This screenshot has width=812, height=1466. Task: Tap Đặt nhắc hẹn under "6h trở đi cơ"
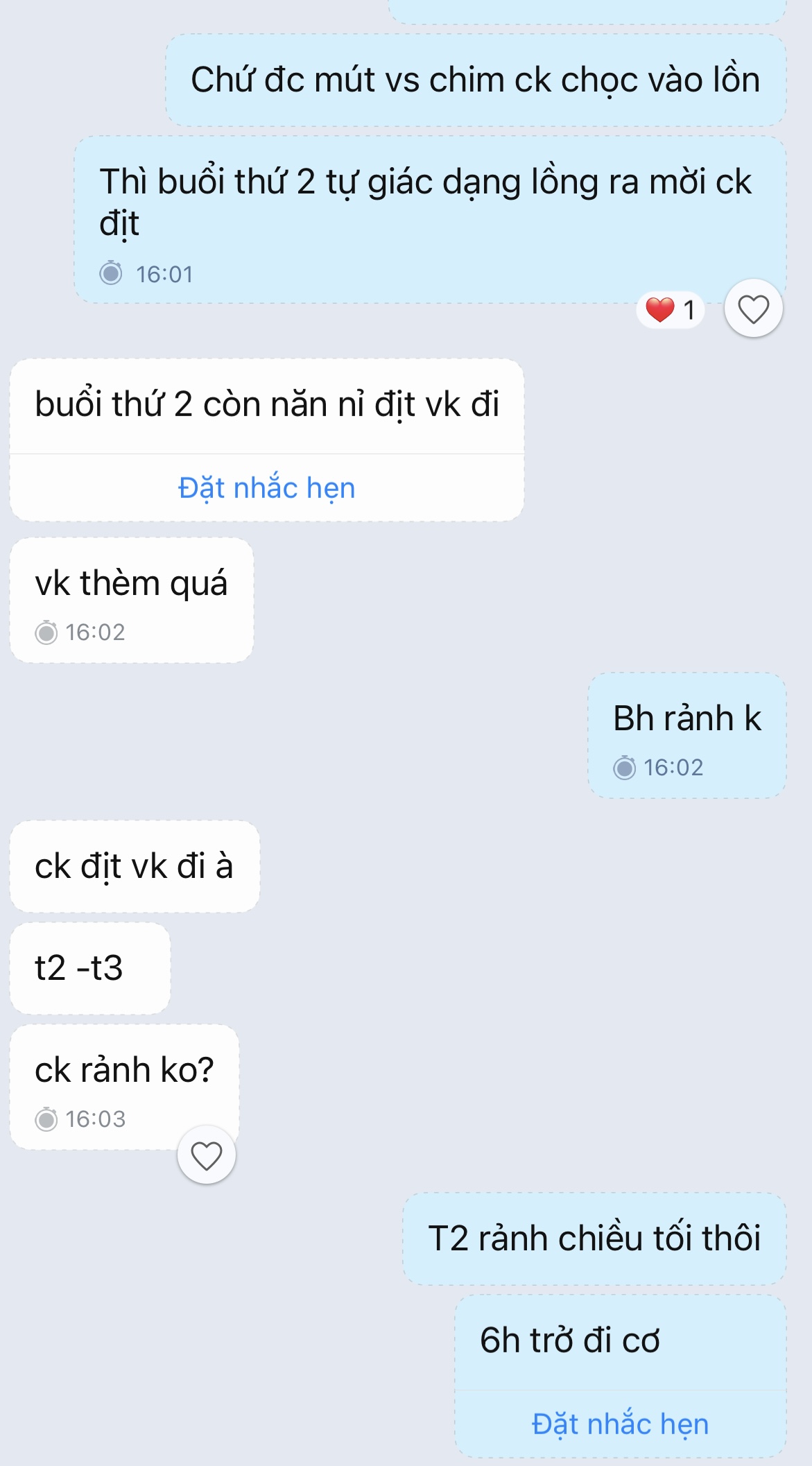click(620, 1424)
